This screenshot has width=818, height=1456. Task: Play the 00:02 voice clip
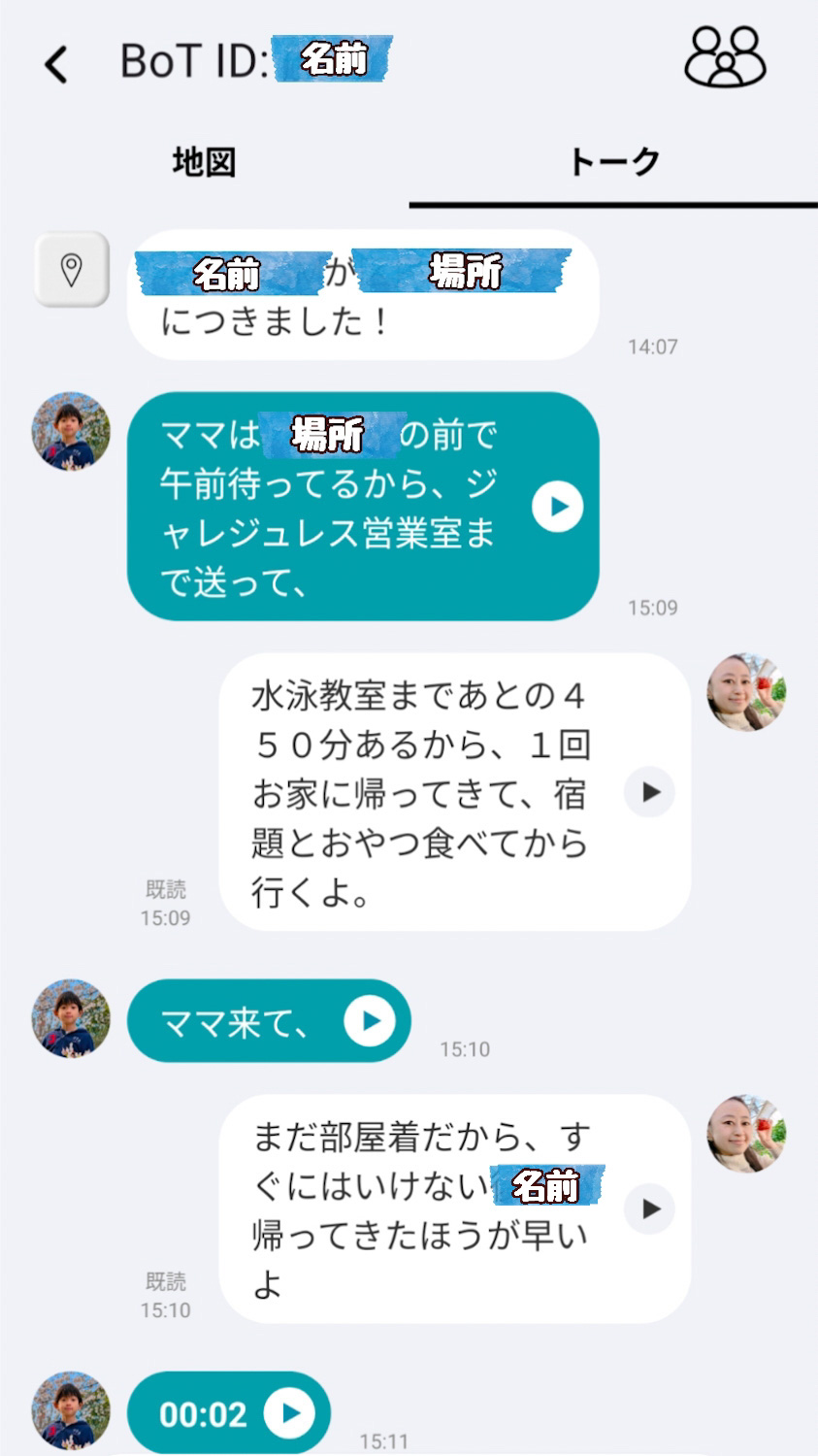pyautogui.click(x=290, y=1413)
